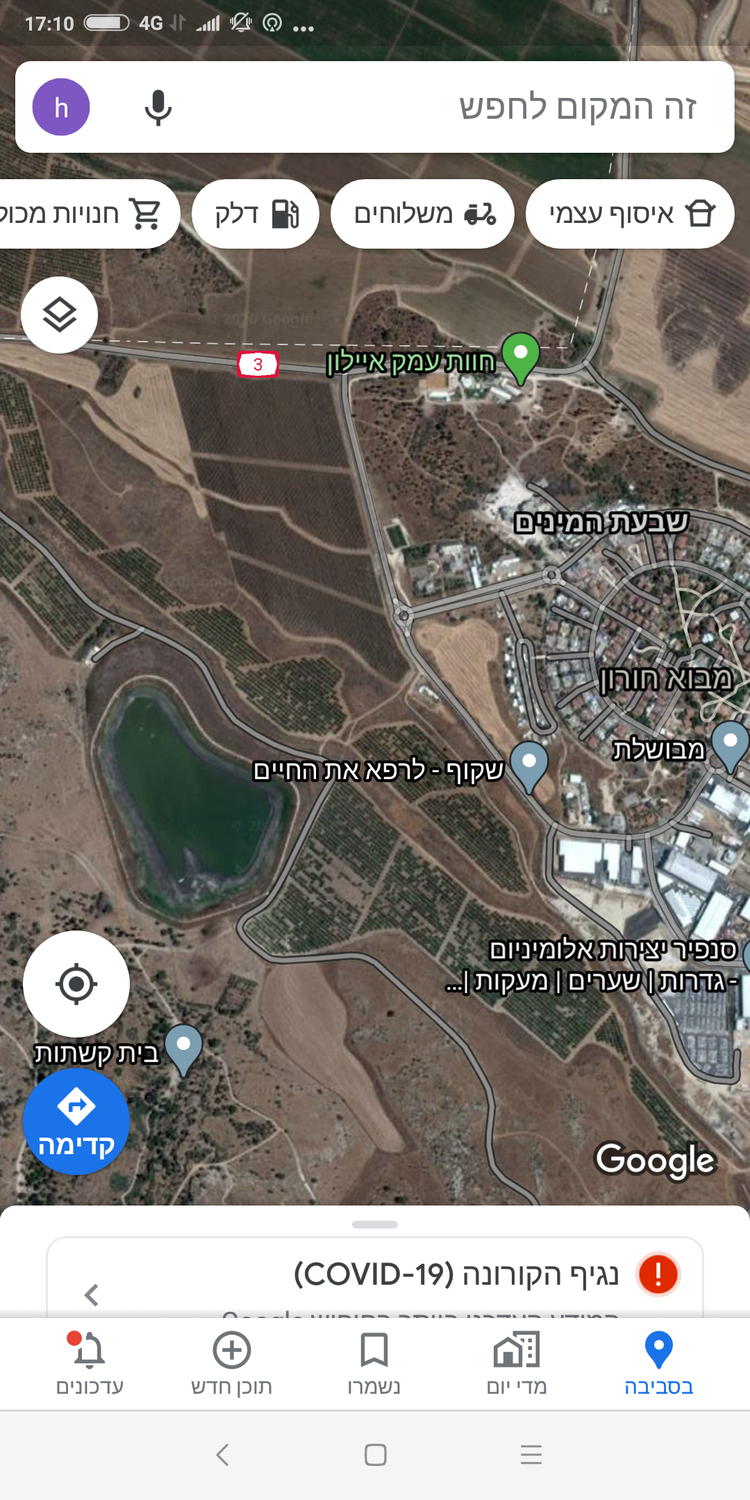Tap the system home button

pyautogui.click(x=375, y=1455)
